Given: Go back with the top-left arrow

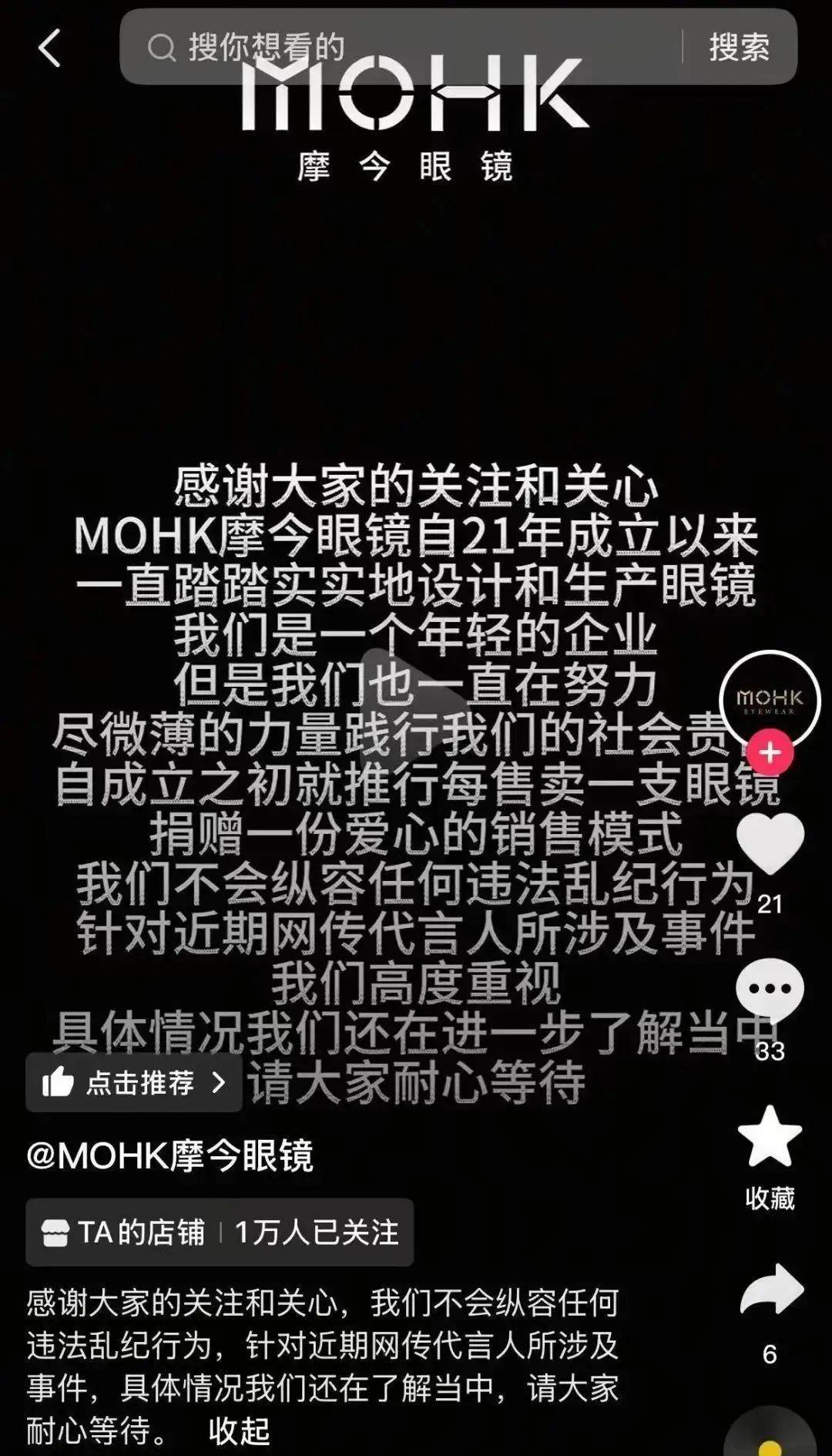Looking at the screenshot, I should (49, 48).
